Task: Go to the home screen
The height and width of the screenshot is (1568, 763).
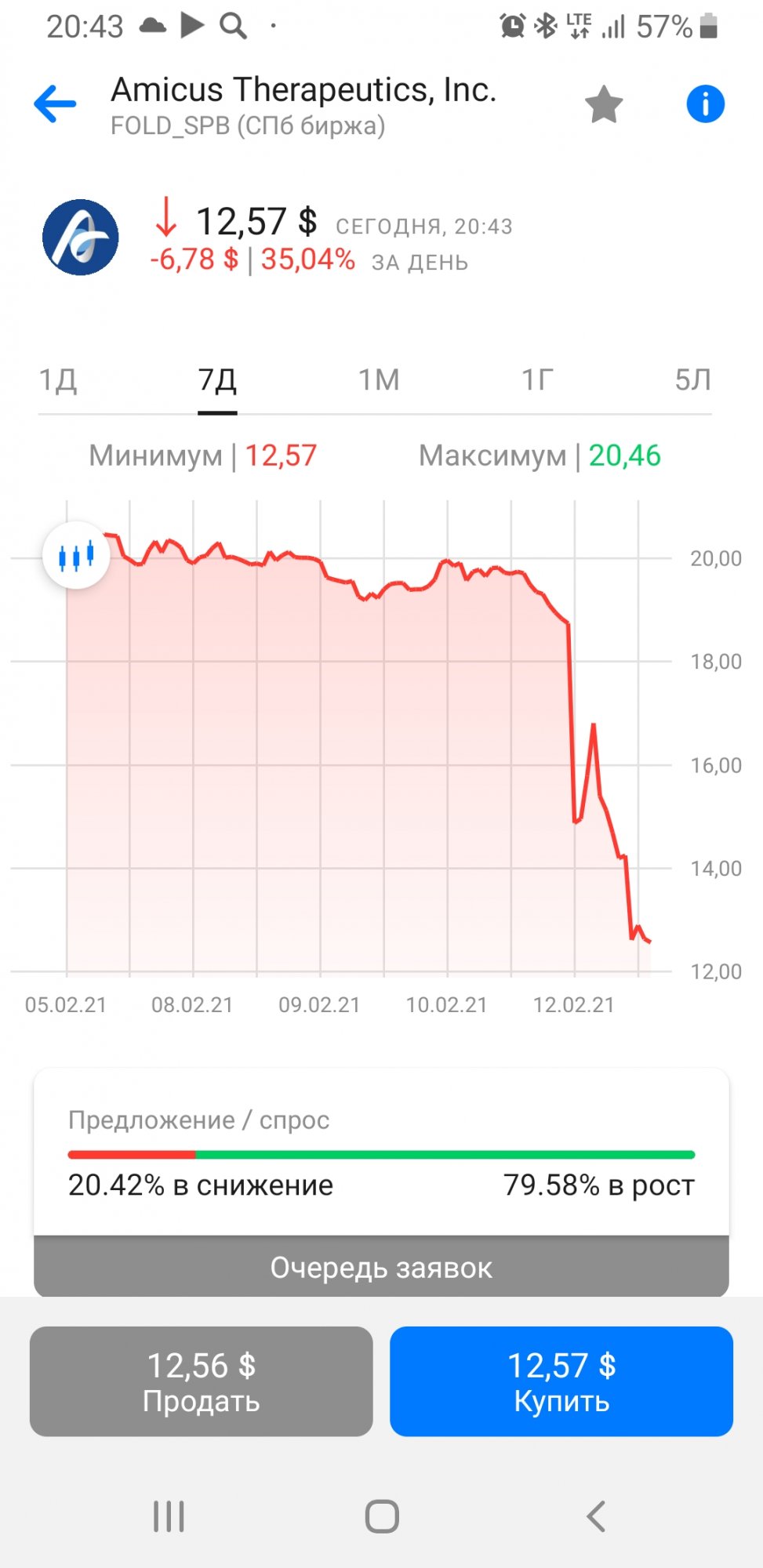Action: [382, 1516]
